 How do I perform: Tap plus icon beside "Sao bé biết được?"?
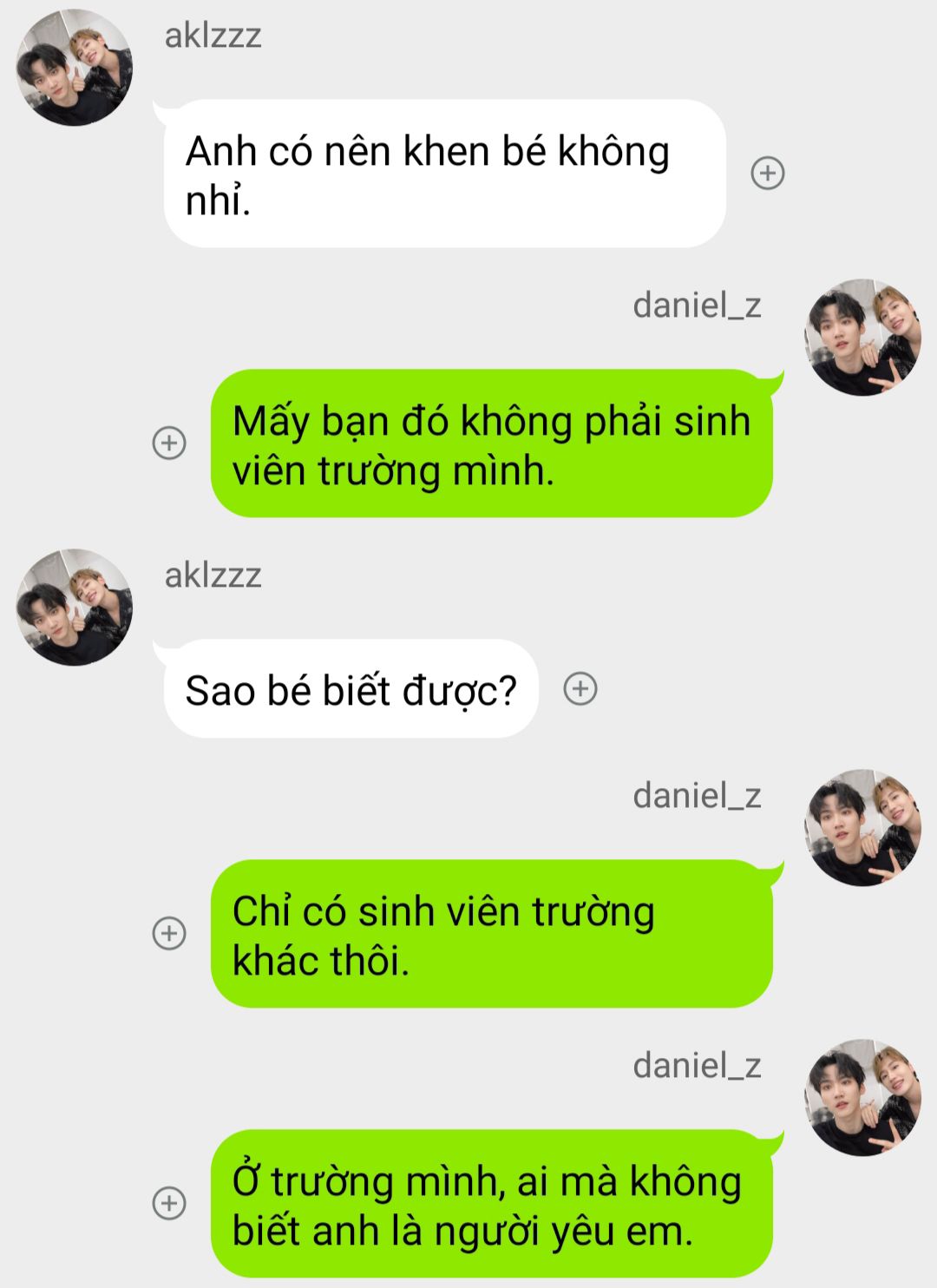click(580, 688)
